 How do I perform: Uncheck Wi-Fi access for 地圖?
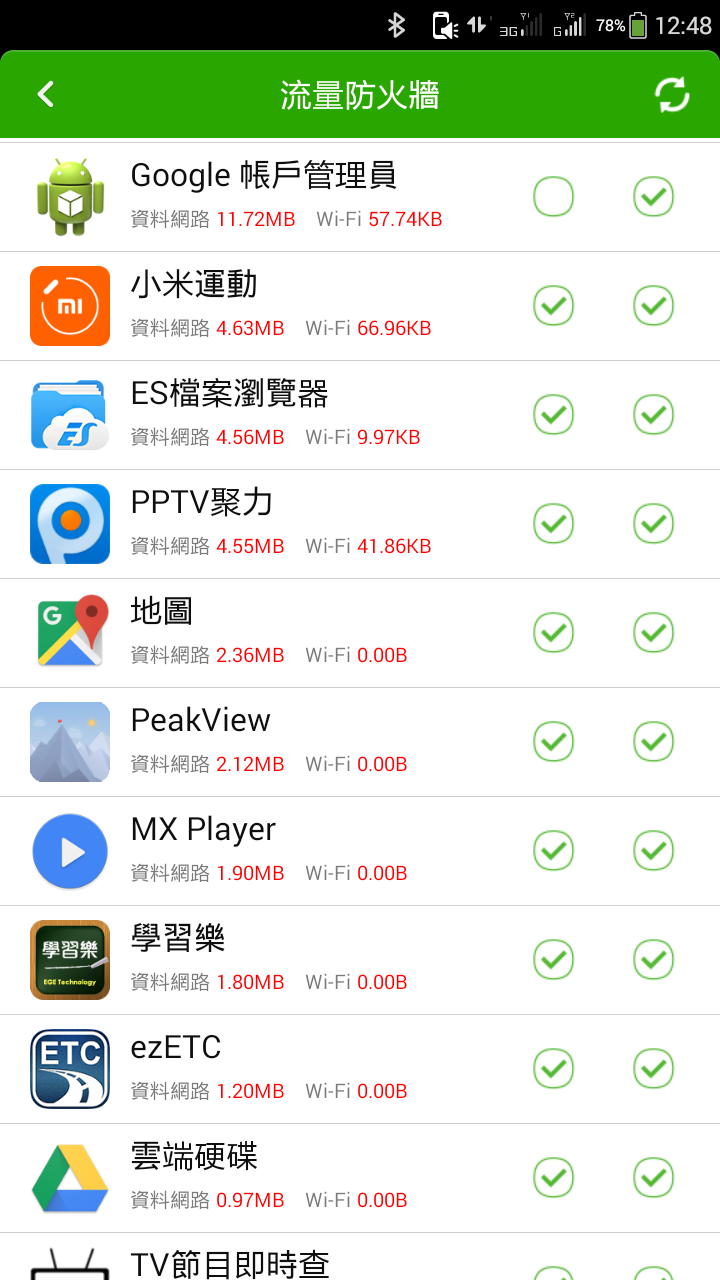(653, 632)
